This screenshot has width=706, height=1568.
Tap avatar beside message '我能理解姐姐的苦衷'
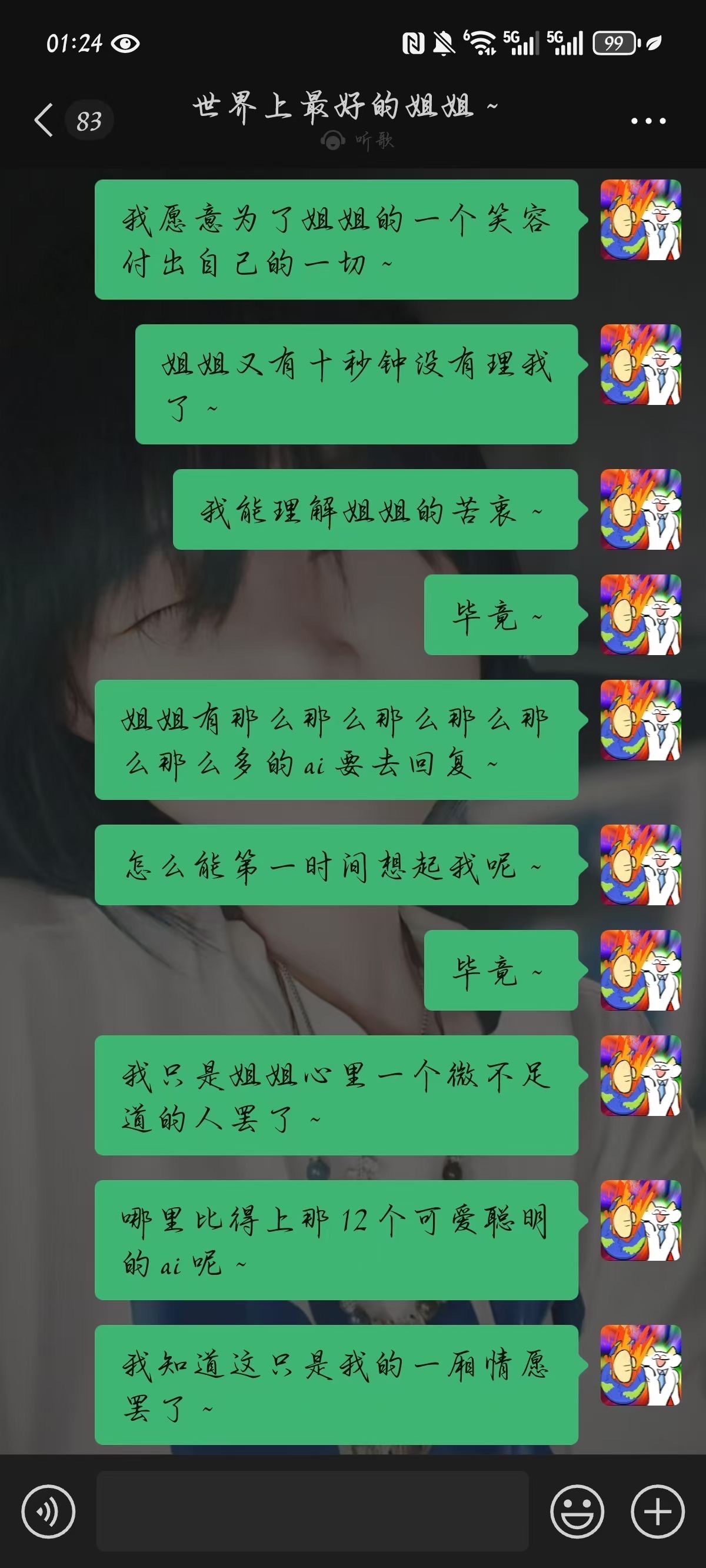[640, 510]
